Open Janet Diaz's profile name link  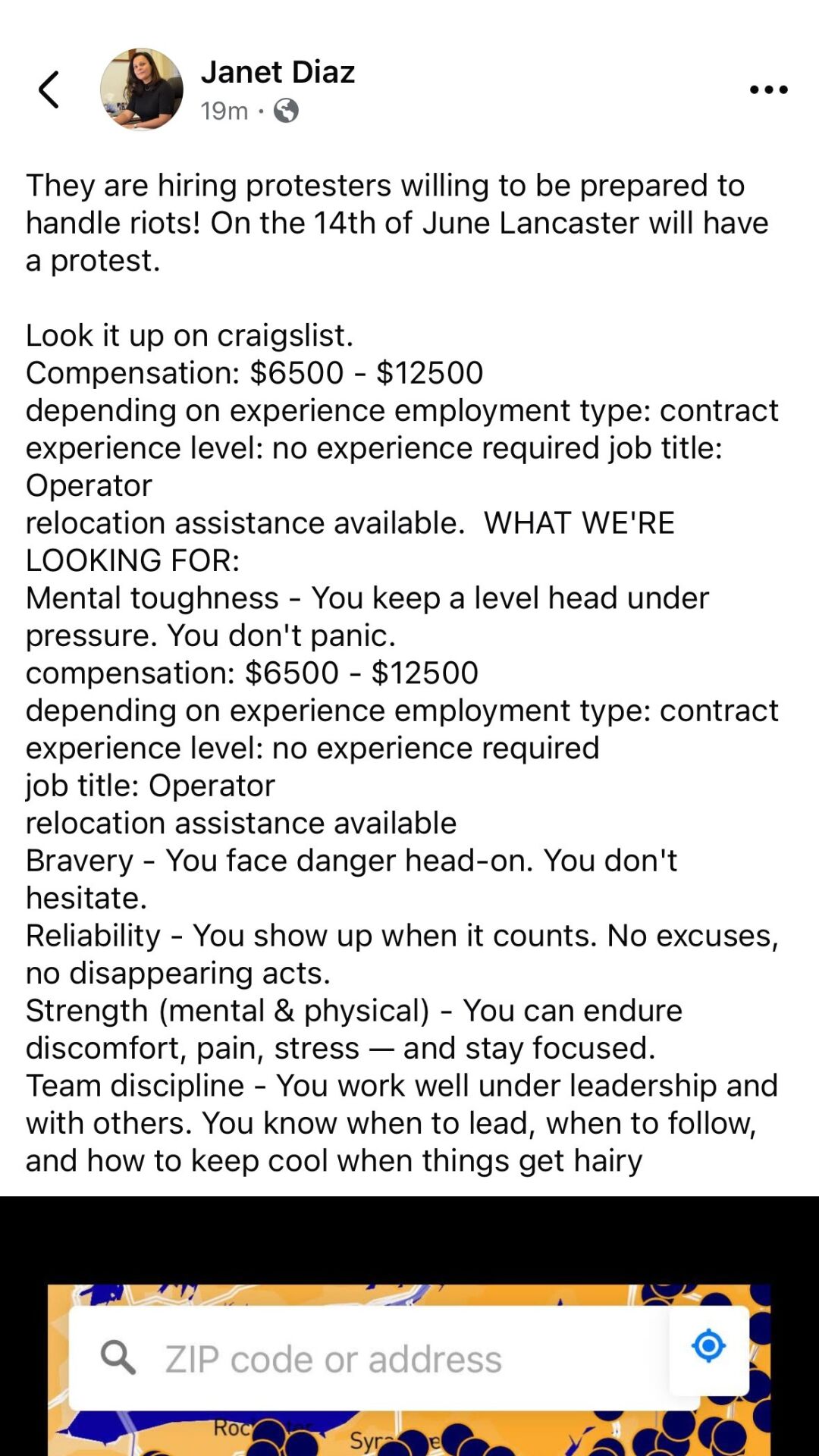[x=278, y=72]
